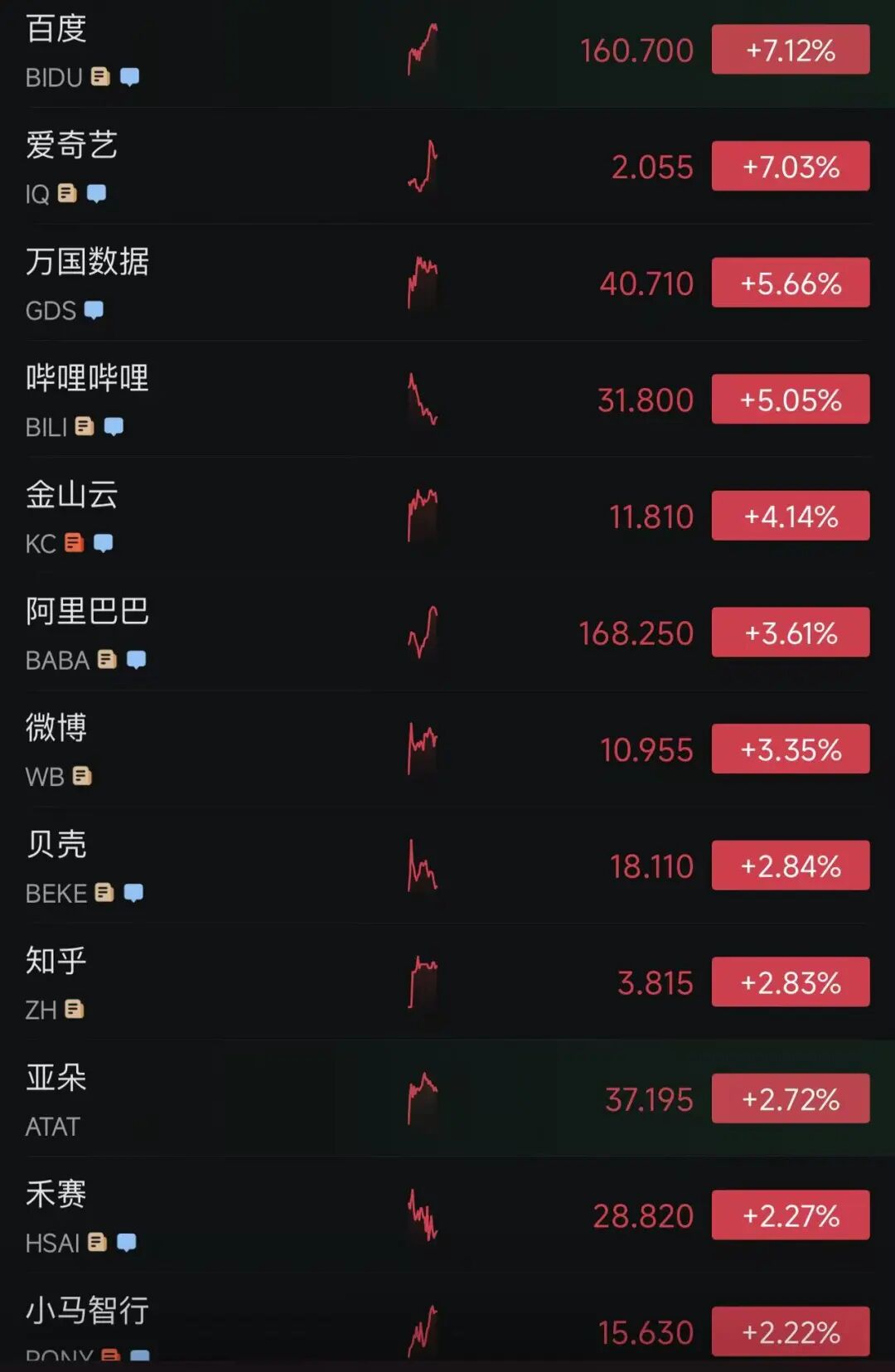Open the comment bubble for 金山云

pyautogui.click(x=103, y=543)
